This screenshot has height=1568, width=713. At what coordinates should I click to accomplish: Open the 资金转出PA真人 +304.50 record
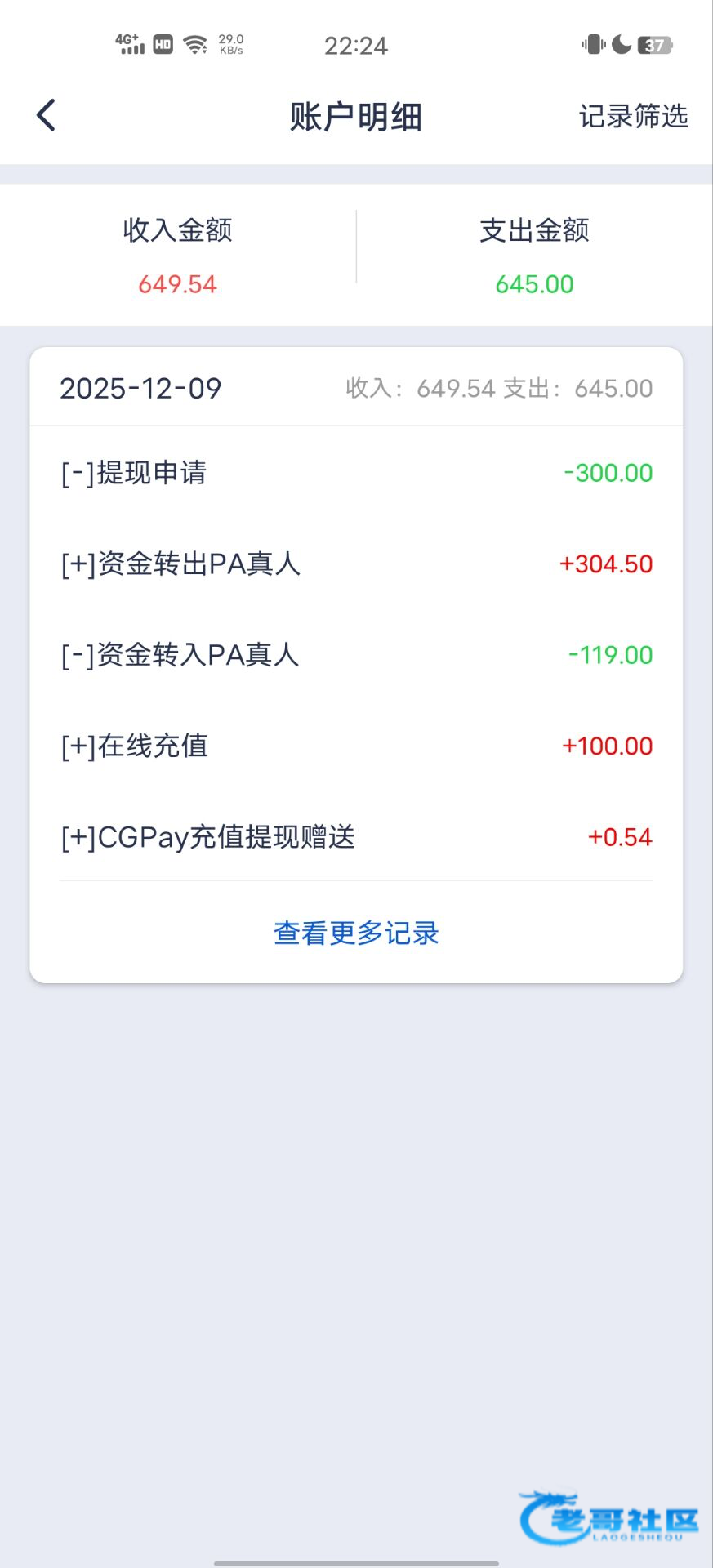point(356,563)
